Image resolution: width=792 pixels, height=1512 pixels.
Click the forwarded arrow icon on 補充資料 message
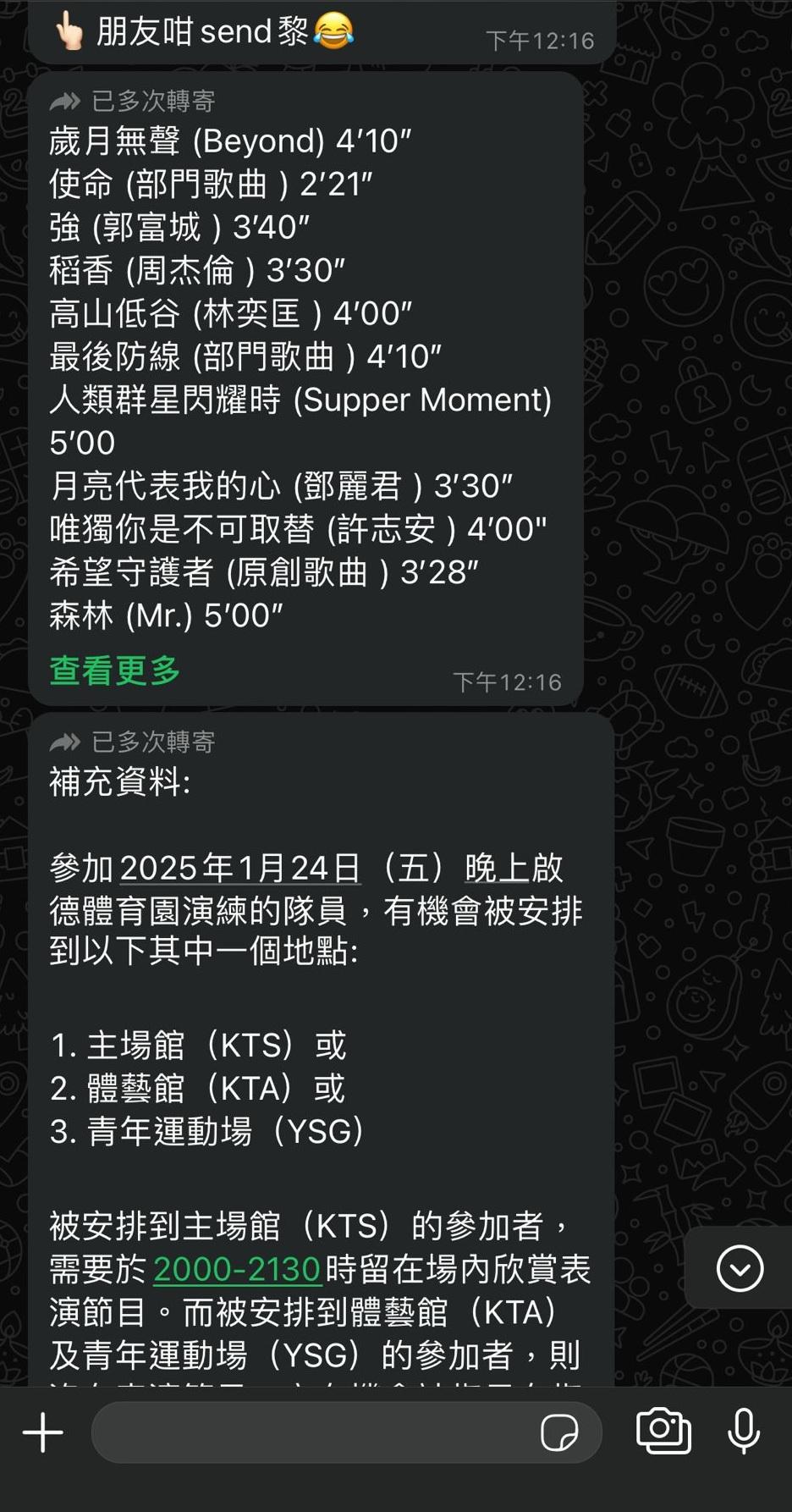(x=63, y=742)
